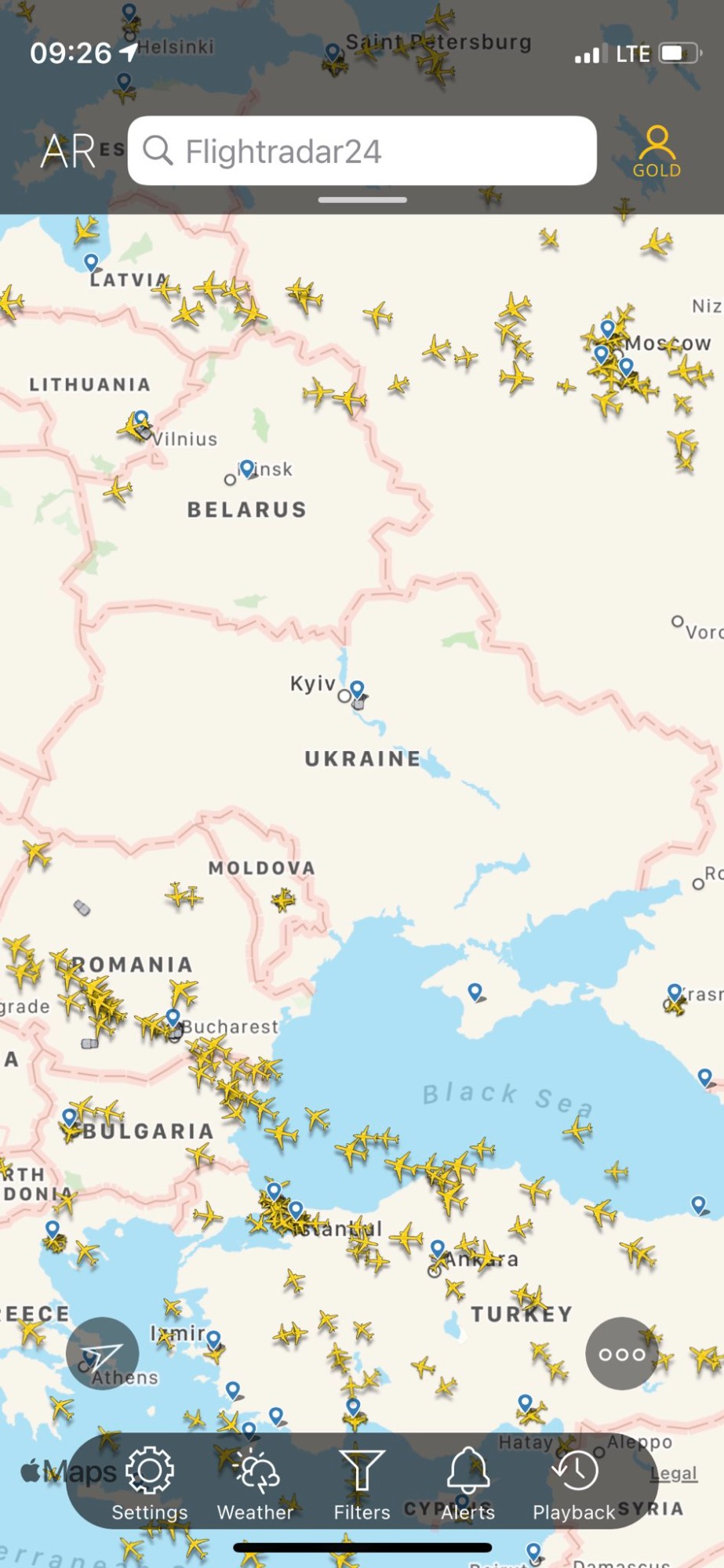Open the Flightradar24 search field
Screen dimensions: 724x1568
362,151
